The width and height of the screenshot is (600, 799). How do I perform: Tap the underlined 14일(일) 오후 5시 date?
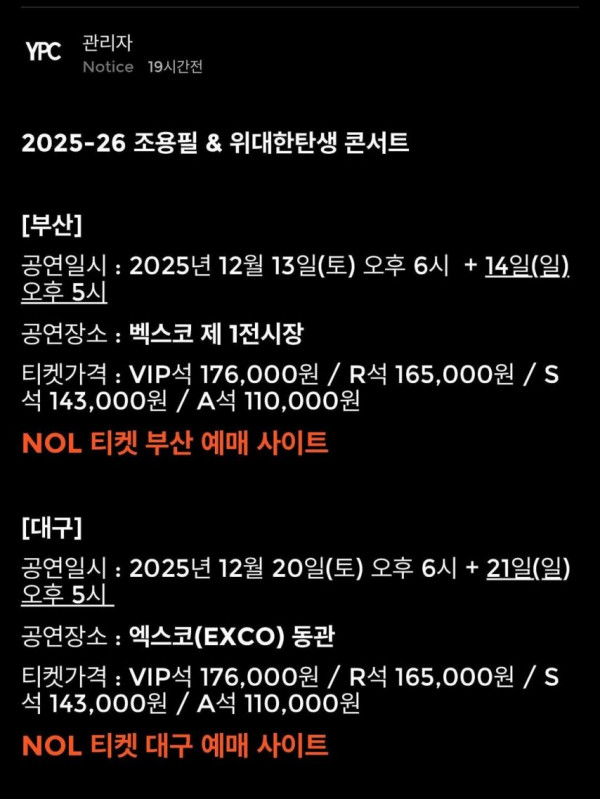tap(526, 266)
